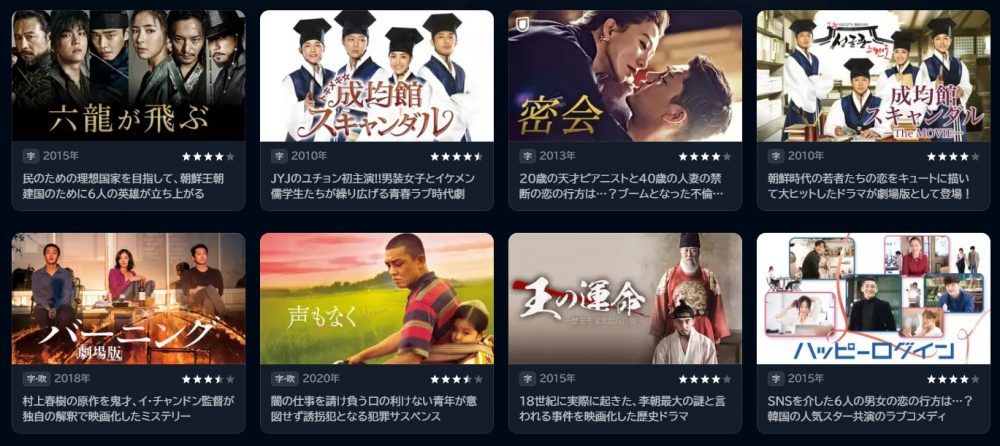Select the 密会 drama card

pyautogui.click(x=624, y=76)
